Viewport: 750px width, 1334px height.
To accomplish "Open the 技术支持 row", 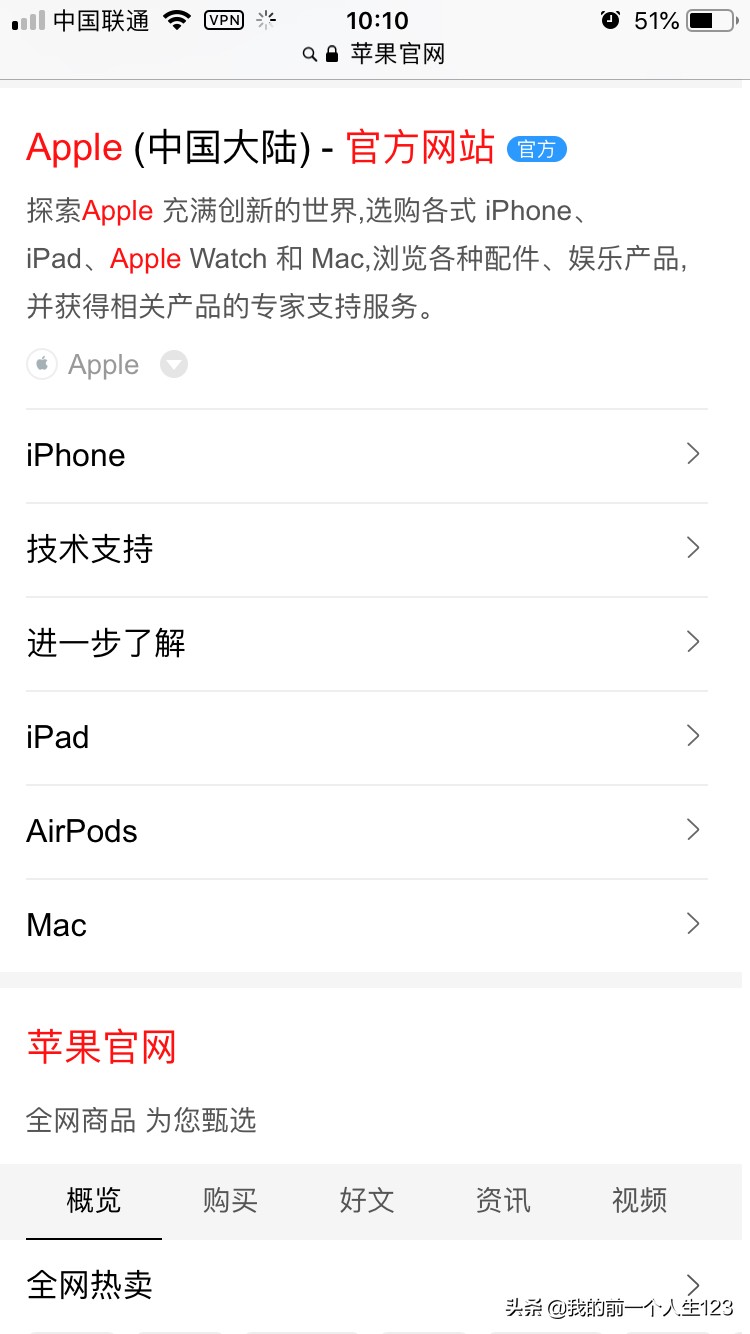I will (367, 550).
